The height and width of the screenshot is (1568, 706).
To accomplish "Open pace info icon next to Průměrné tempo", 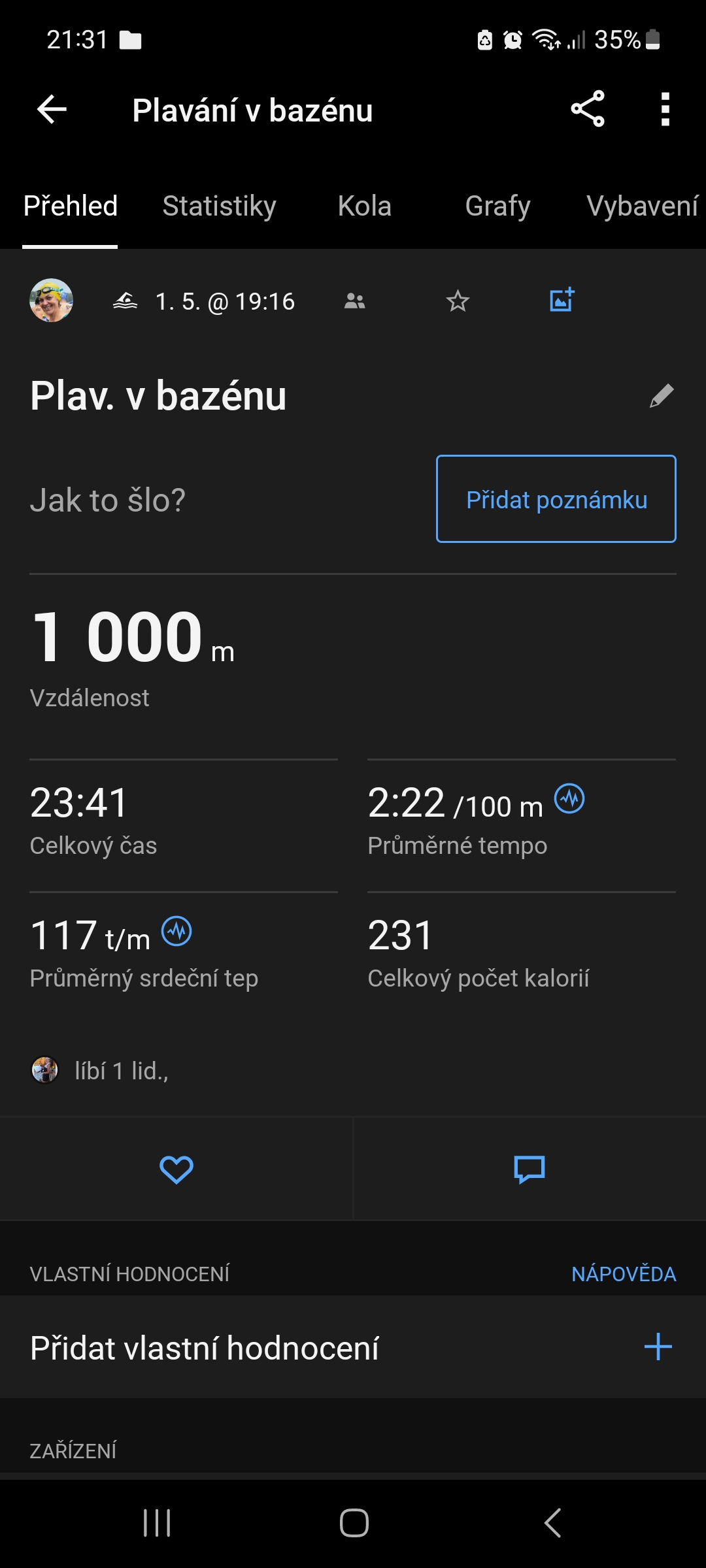I will (x=569, y=799).
